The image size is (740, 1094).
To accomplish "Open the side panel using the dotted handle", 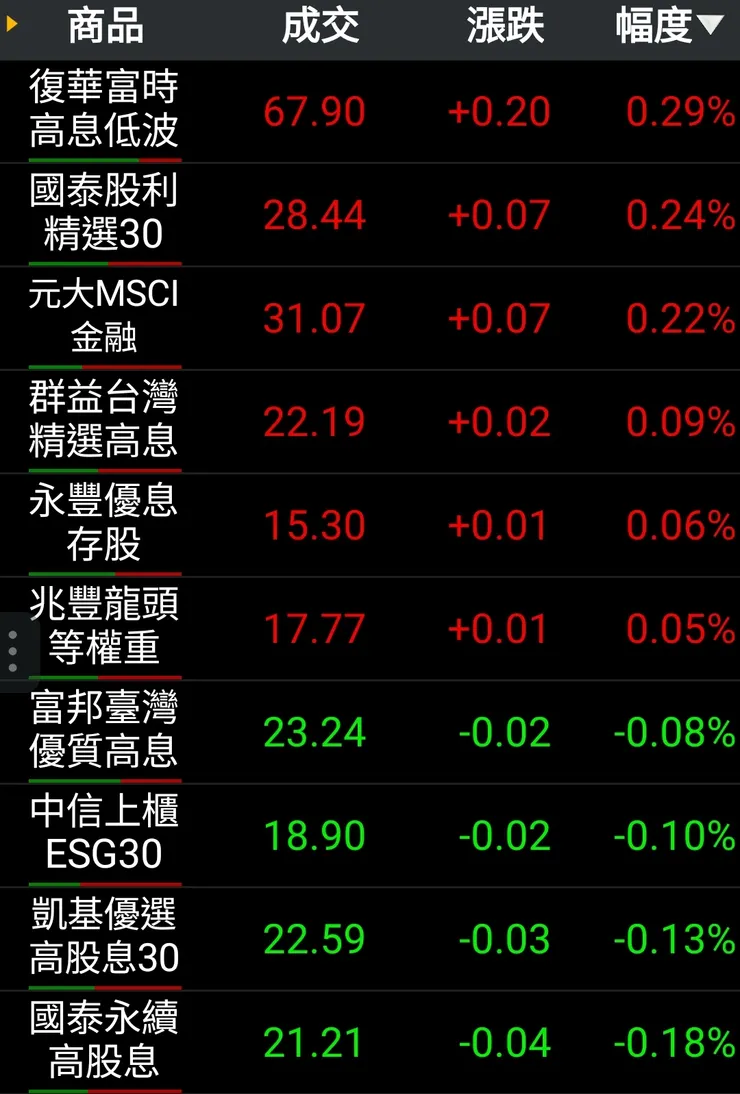I will (x=12, y=648).
